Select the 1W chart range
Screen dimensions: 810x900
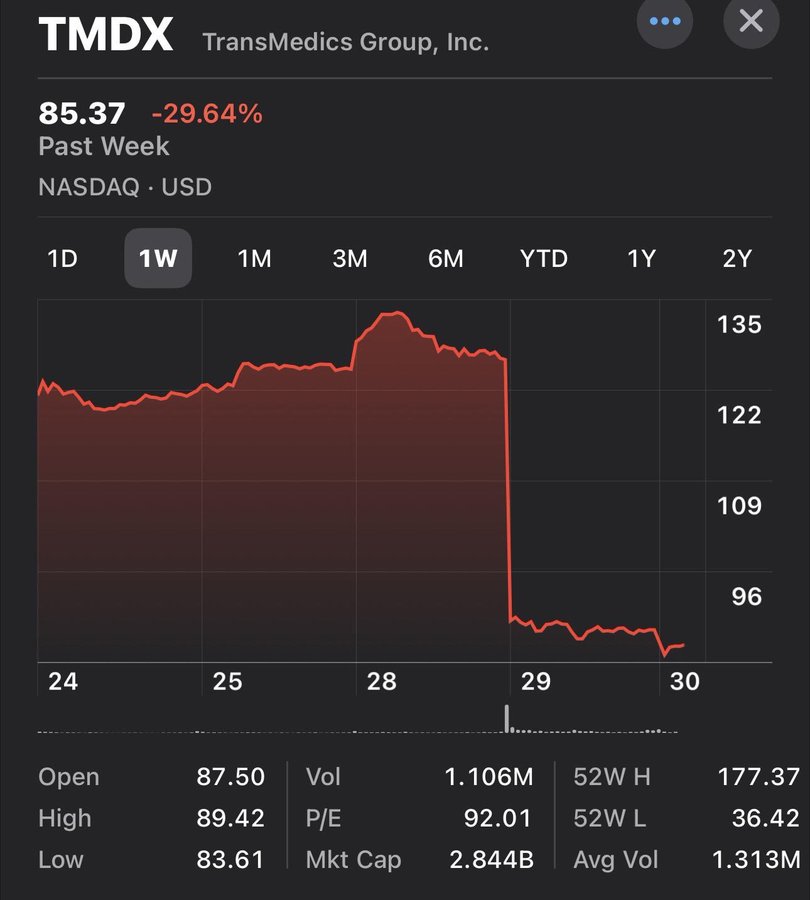click(158, 259)
